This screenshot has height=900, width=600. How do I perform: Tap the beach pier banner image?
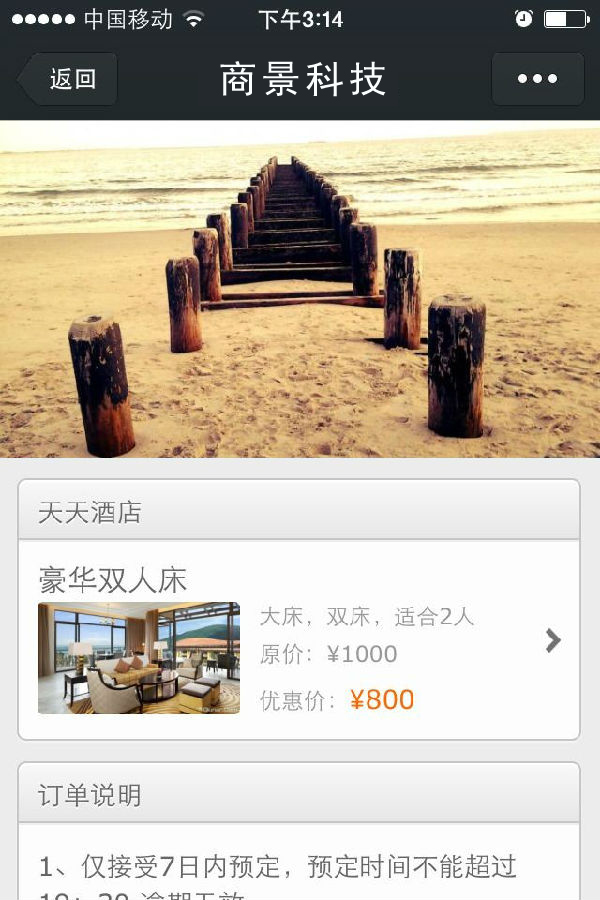(x=300, y=290)
